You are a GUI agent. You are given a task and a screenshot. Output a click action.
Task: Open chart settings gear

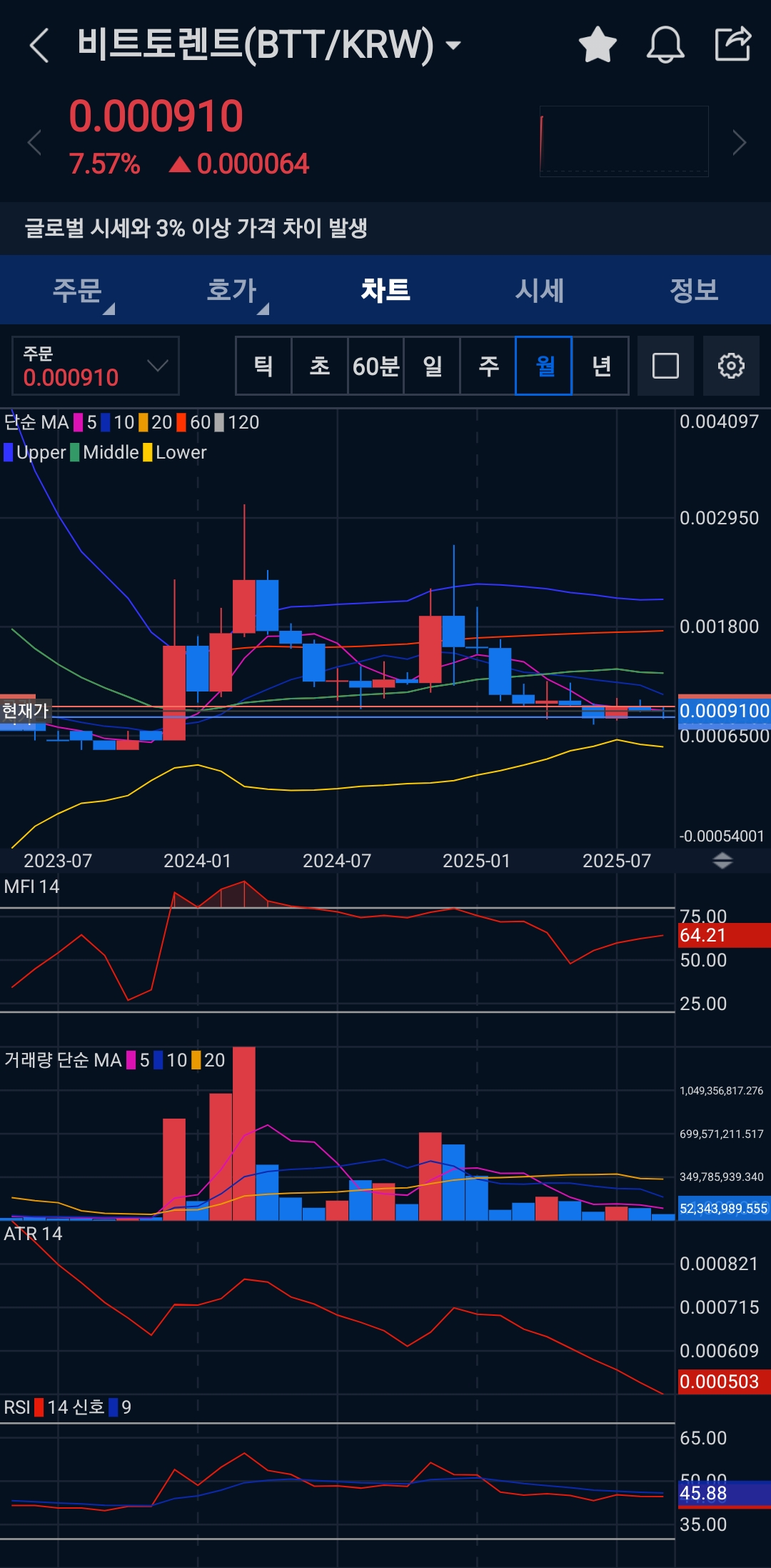[731, 366]
